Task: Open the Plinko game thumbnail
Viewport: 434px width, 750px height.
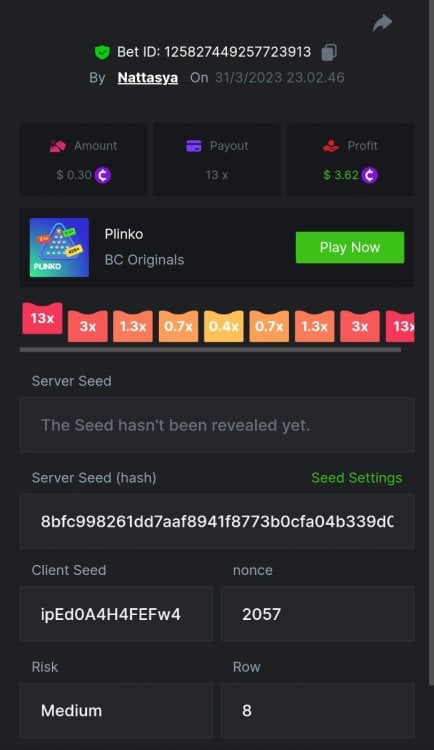Action: (59, 247)
